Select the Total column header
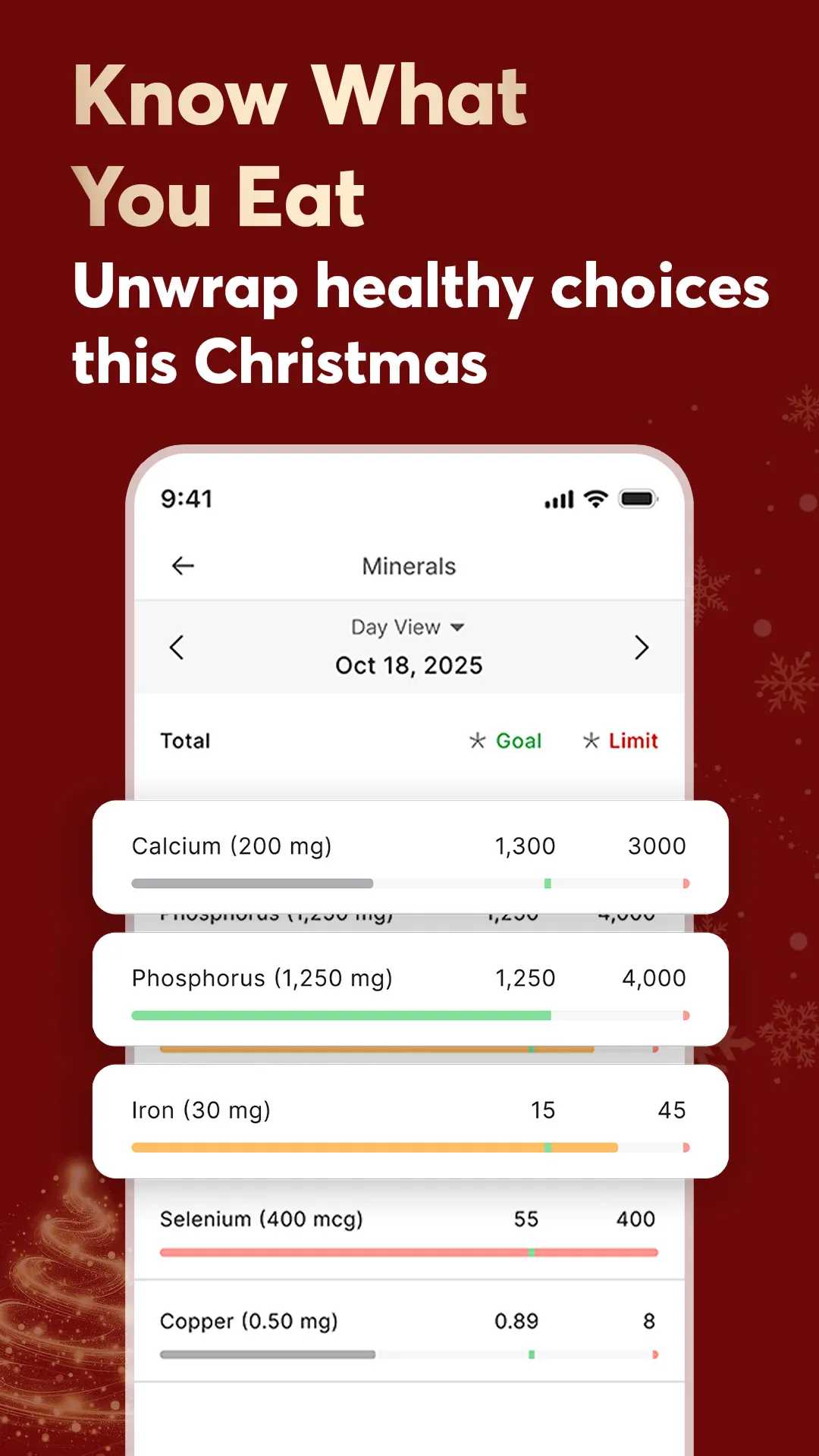The height and width of the screenshot is (1456, 819). point(184,741)
